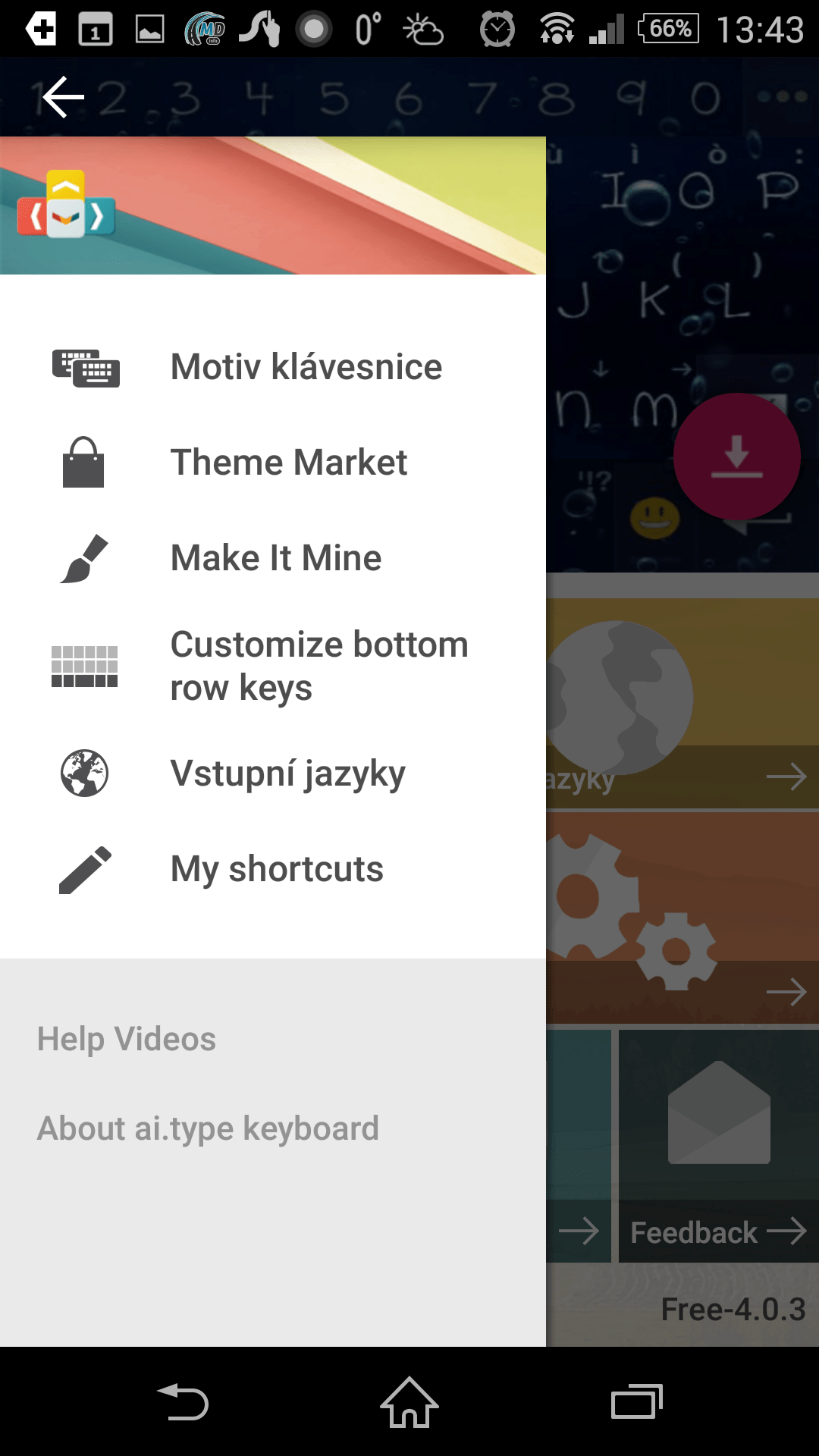Tap the back arrow at top
The height and width of the screenshot is (1456, 819).
point(63,97)
